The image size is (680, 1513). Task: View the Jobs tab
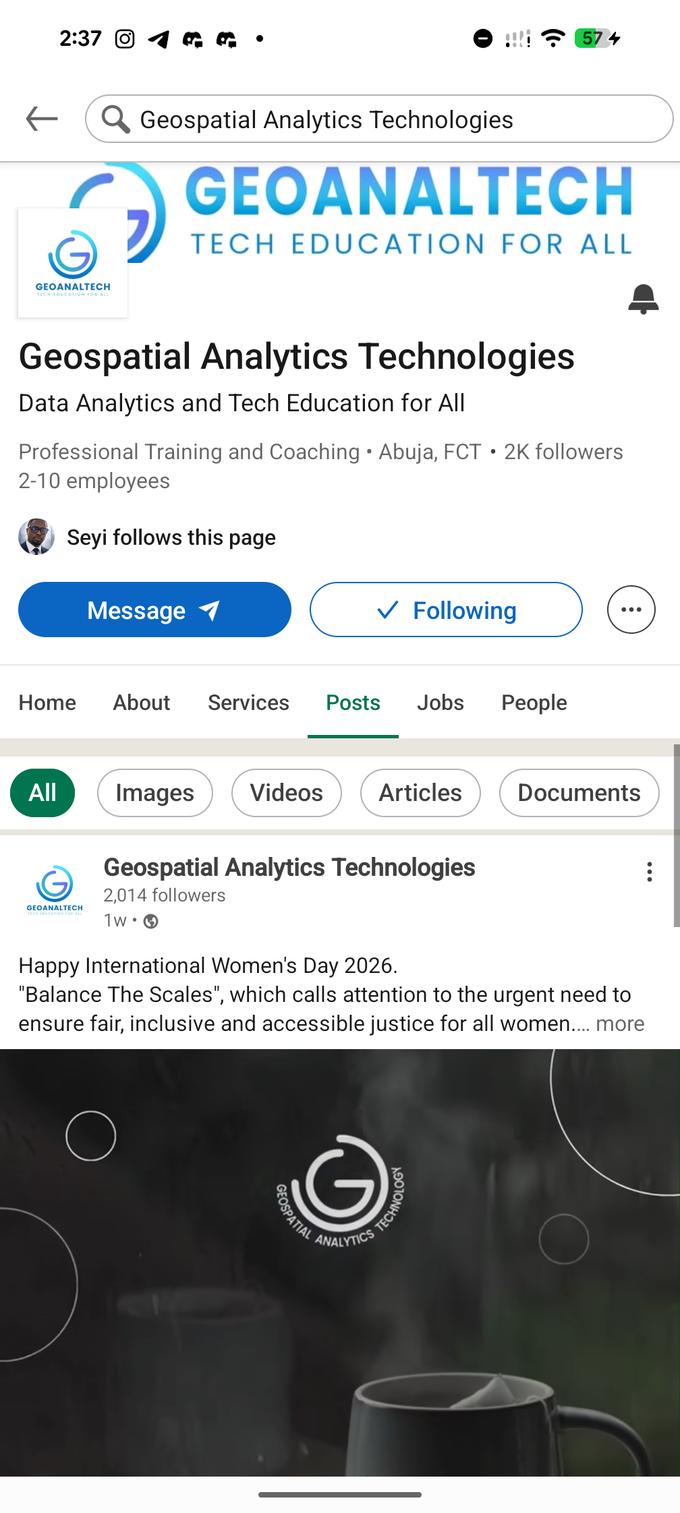coord(440,703)
